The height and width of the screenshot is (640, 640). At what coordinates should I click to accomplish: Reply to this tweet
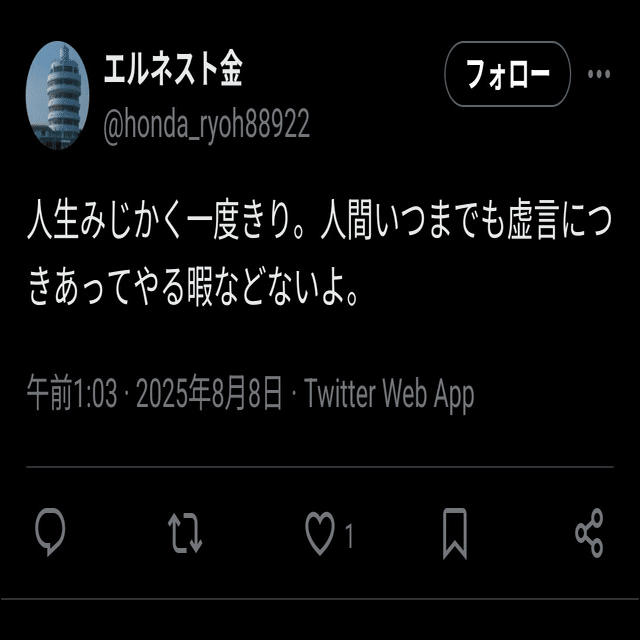click(x=50, y=532)
